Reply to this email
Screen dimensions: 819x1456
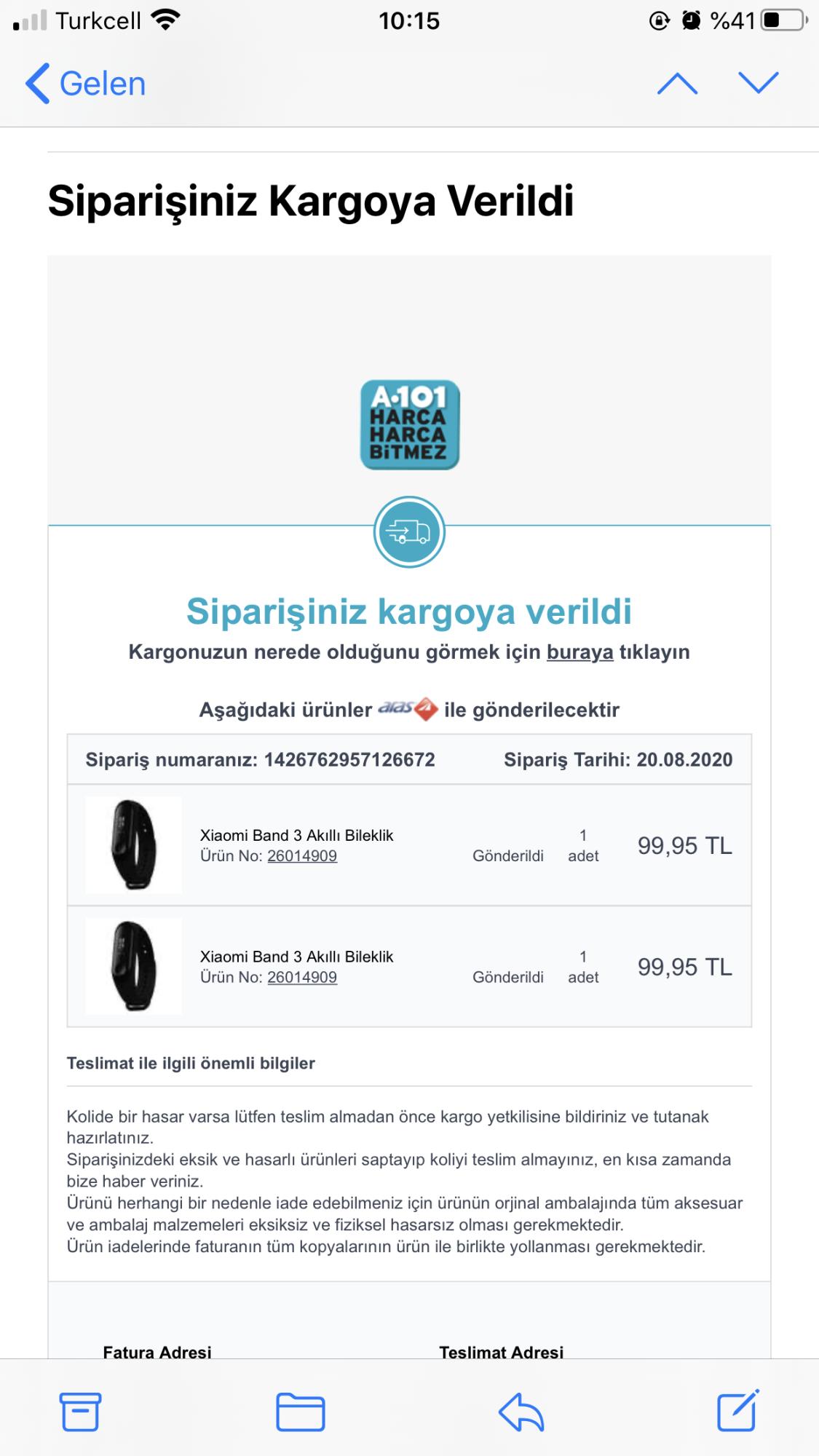[521, 1412]
